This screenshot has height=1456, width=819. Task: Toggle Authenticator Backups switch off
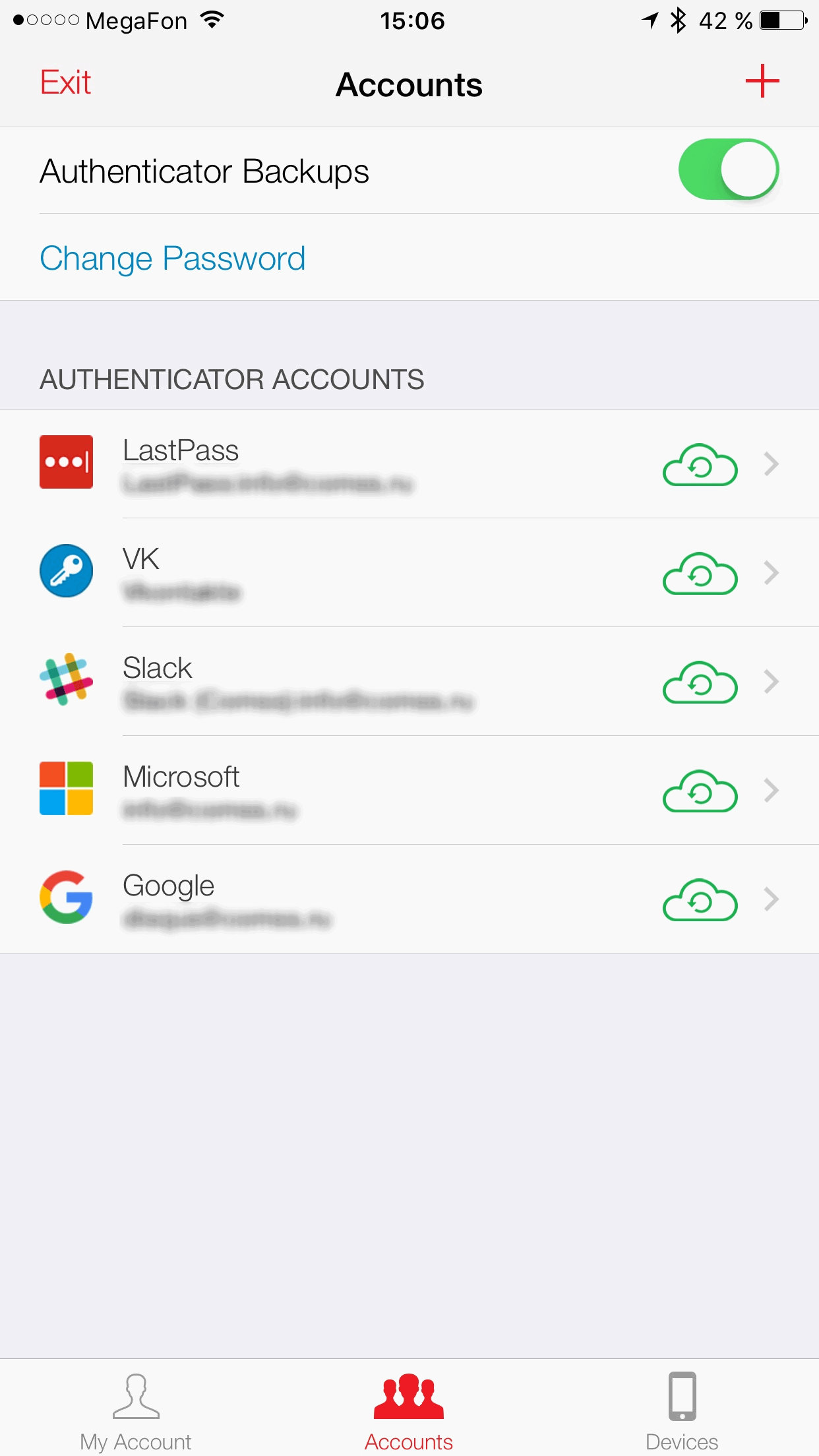tap(728, 169)
